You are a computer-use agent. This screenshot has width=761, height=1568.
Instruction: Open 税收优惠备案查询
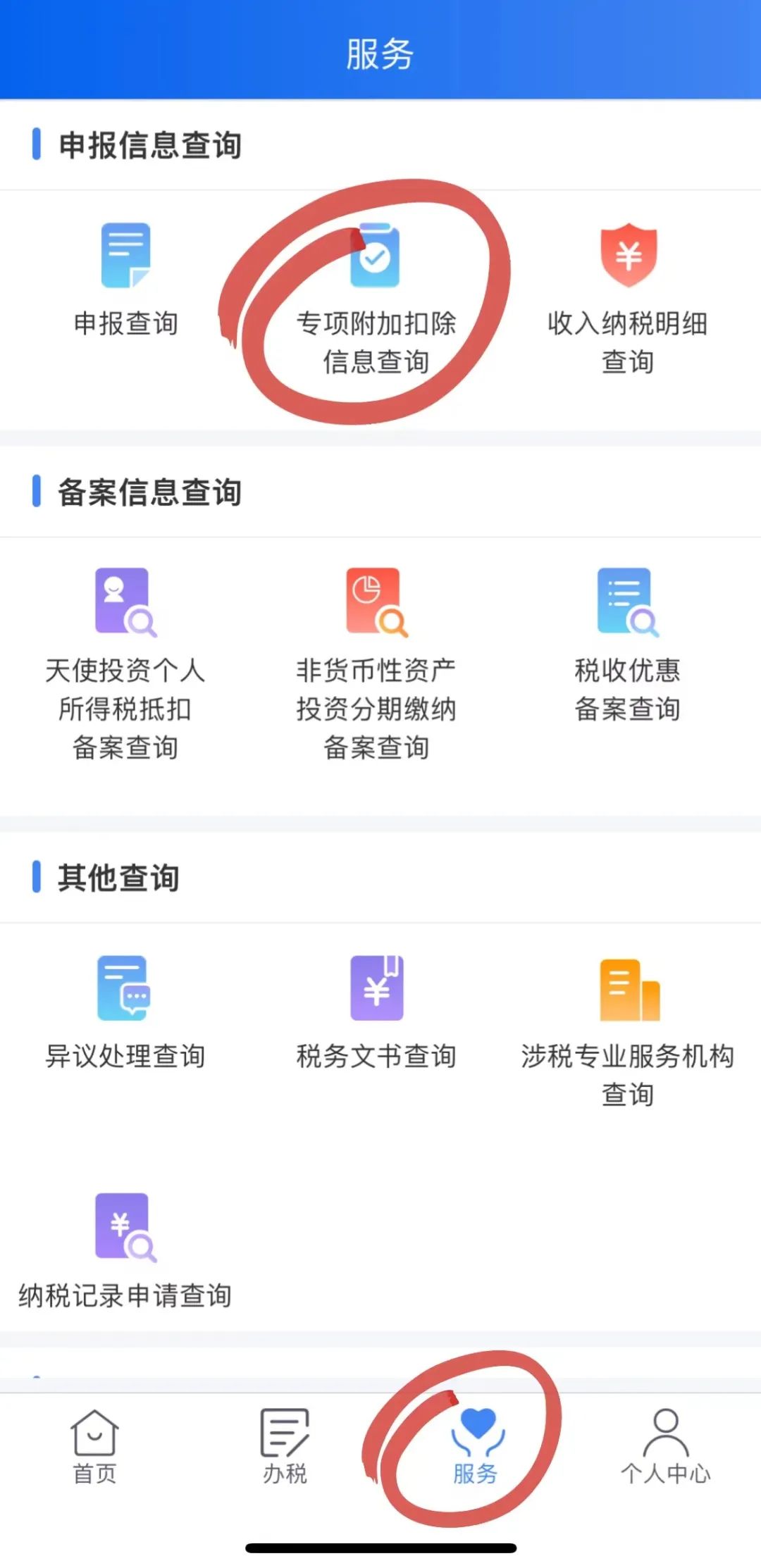point(628,645)
